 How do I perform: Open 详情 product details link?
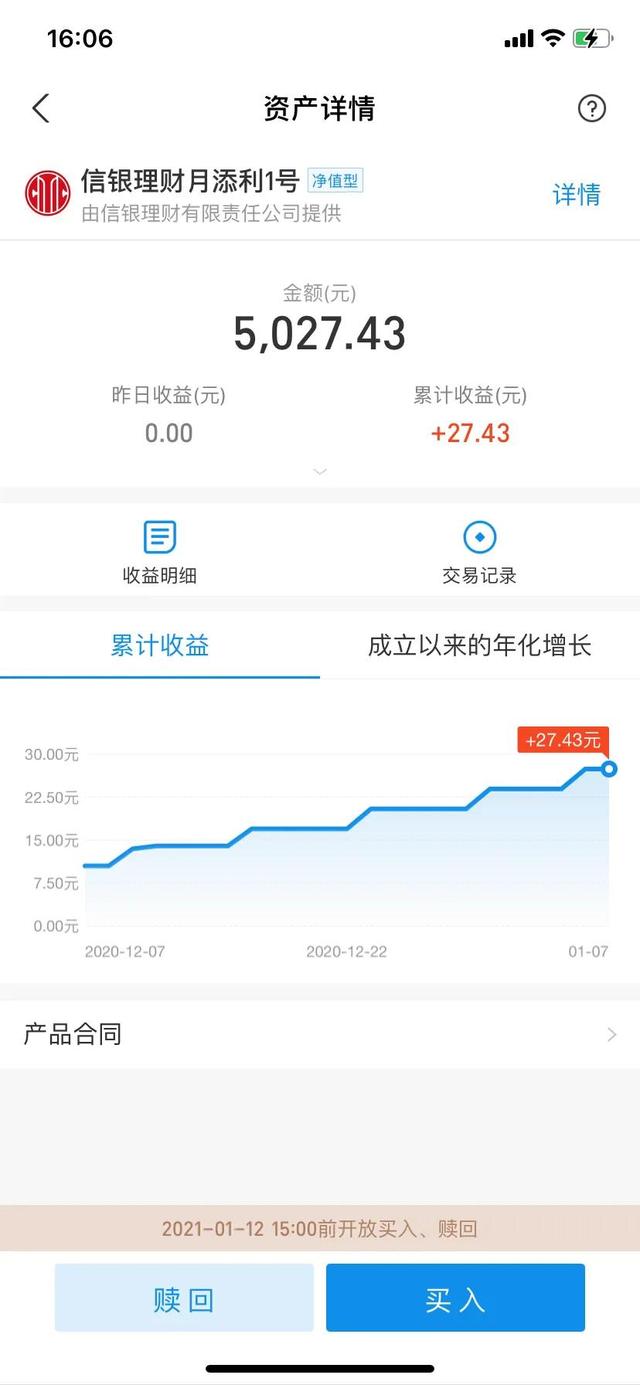[577, 194]
